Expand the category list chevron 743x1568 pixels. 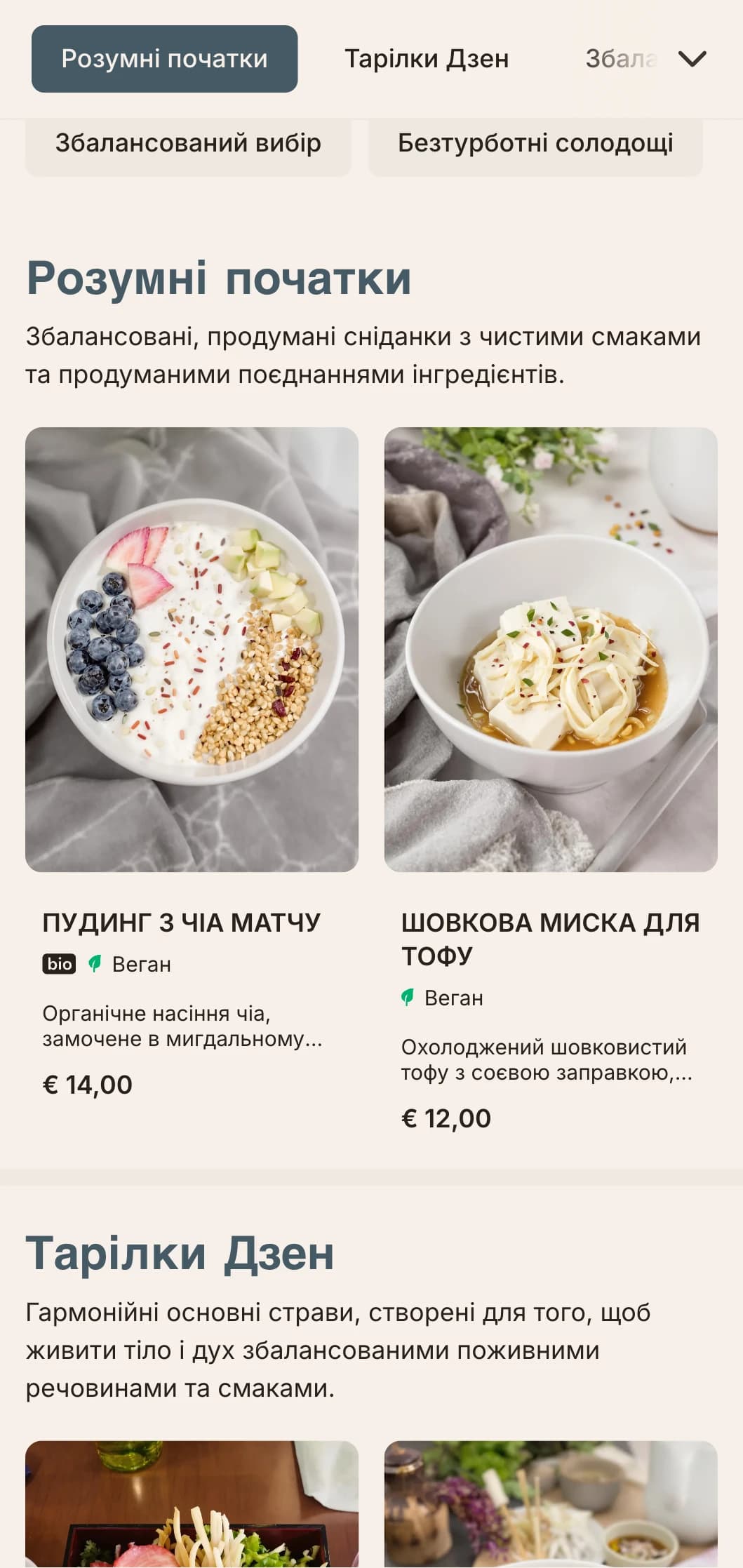(692, 59)
